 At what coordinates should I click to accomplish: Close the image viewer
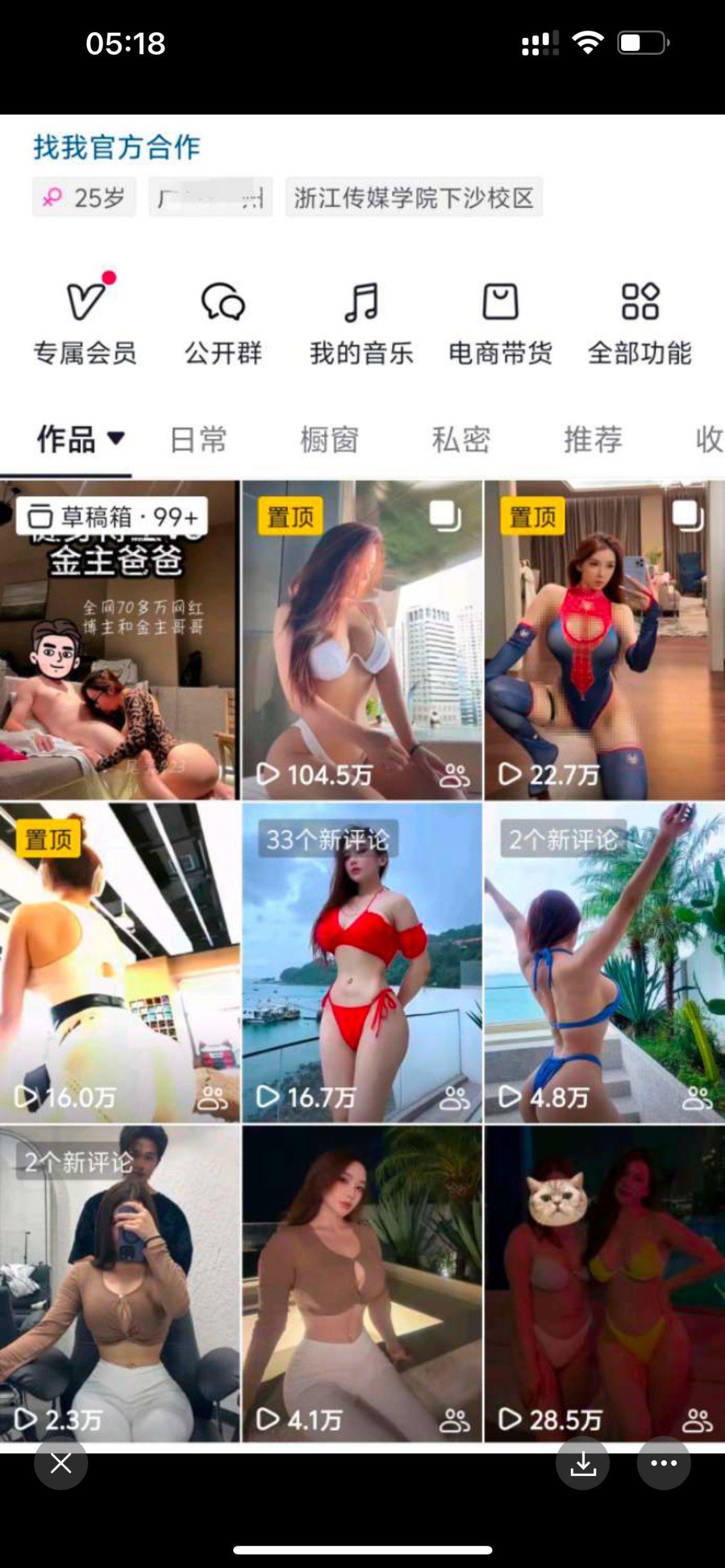tap(61, 1463)
